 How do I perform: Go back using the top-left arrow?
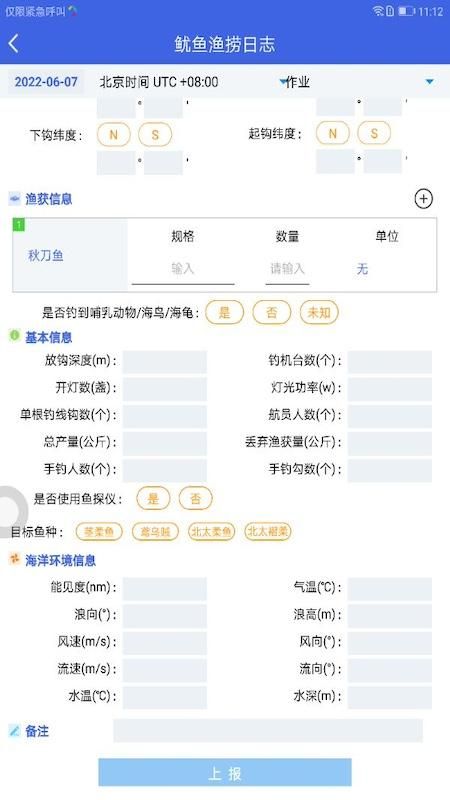pos(14,44)
